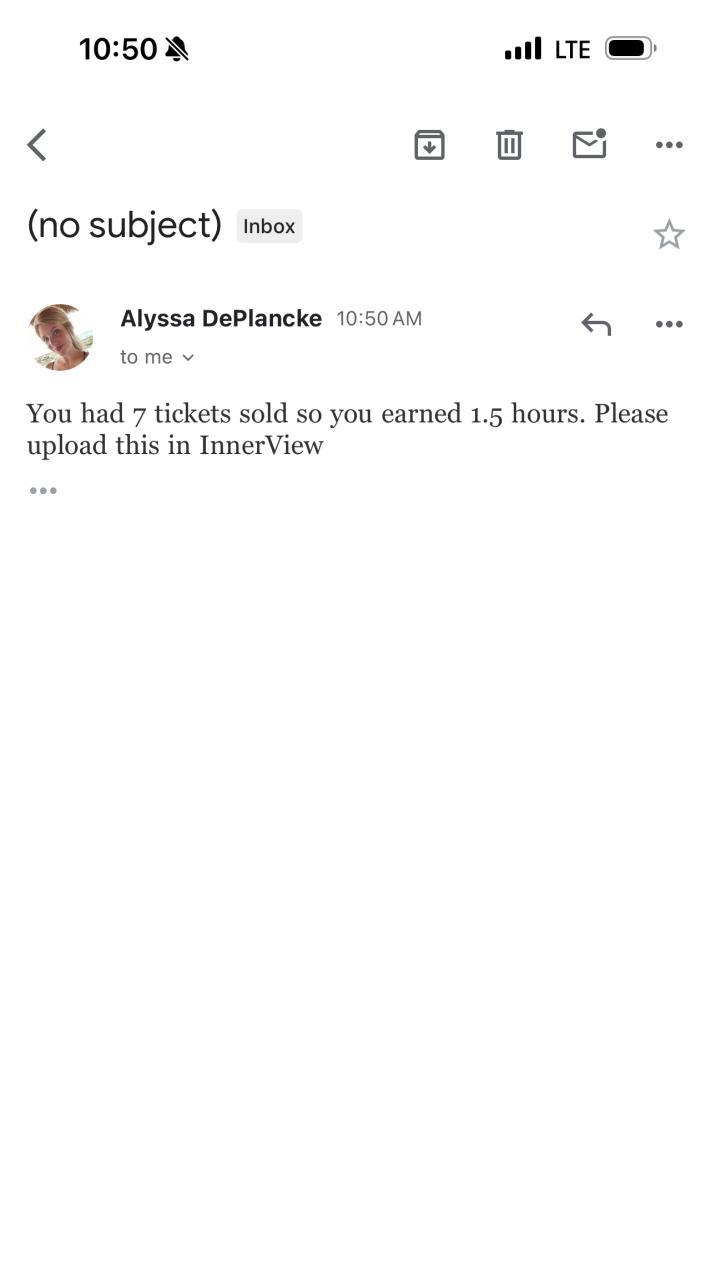Open the top toolbar overflow menu
Image resolution: width=716 pixels, height=1280 pixels.
669,145
